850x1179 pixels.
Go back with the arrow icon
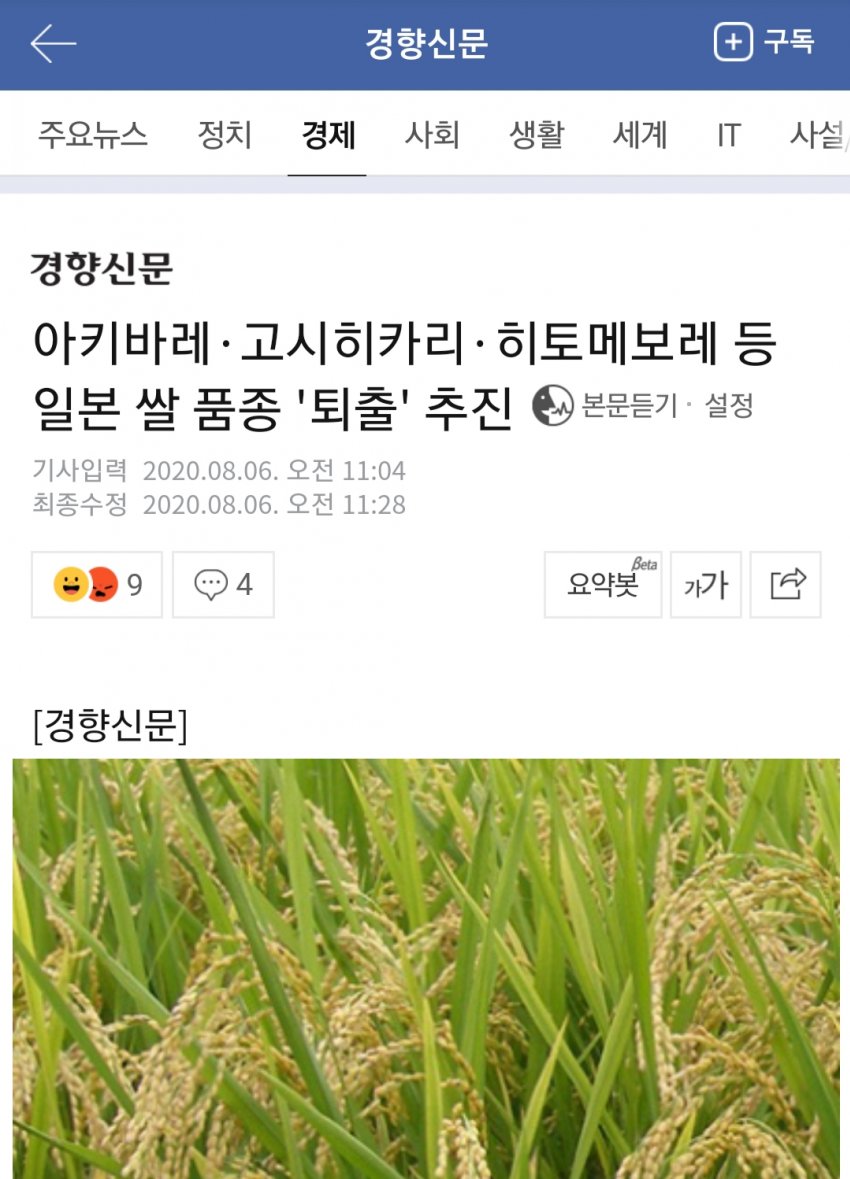[52, 44]
